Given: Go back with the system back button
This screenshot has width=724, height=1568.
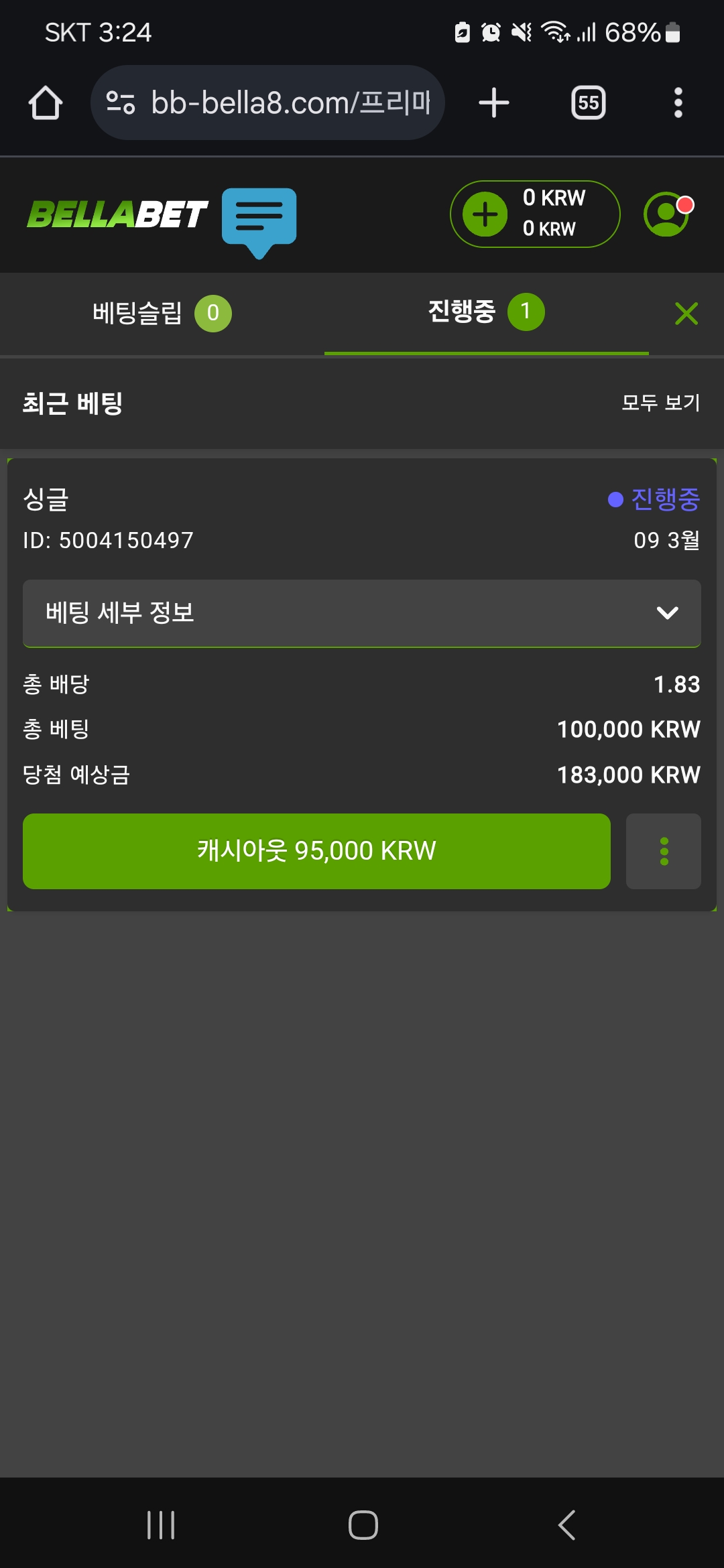Looking at the screenshot, I should tap(566, 1525).
